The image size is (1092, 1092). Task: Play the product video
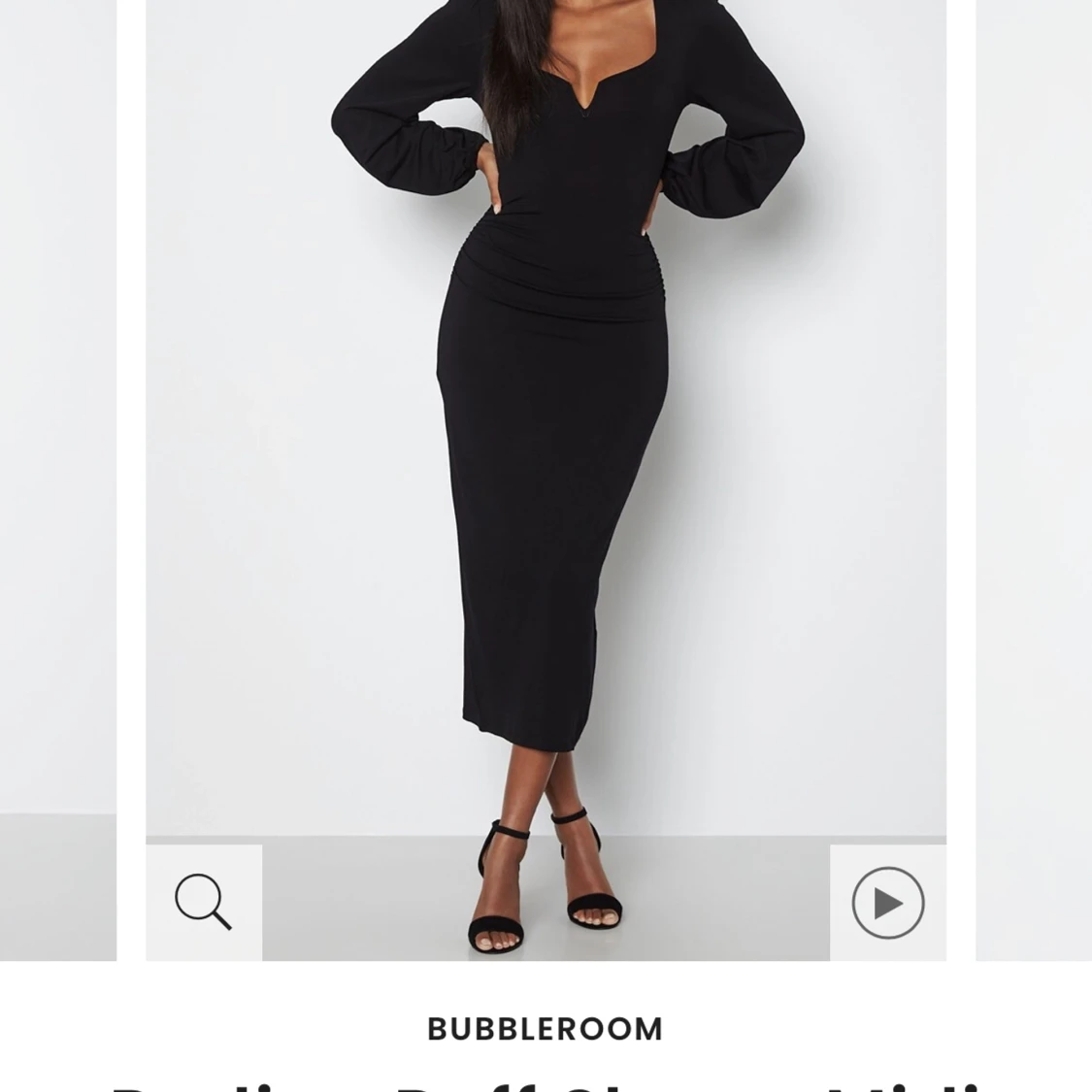coord(887,903)
